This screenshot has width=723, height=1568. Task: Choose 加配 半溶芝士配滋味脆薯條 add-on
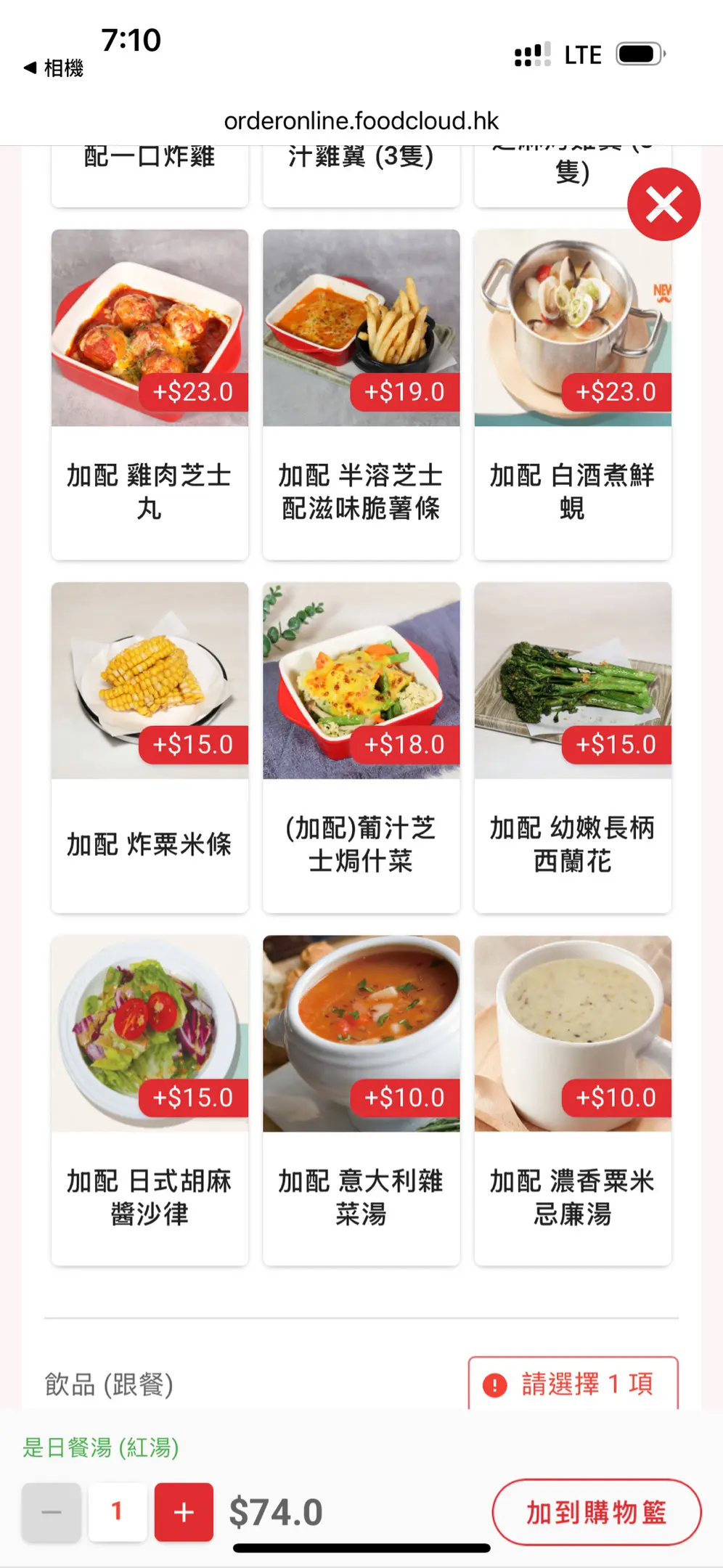pos(361,394)
